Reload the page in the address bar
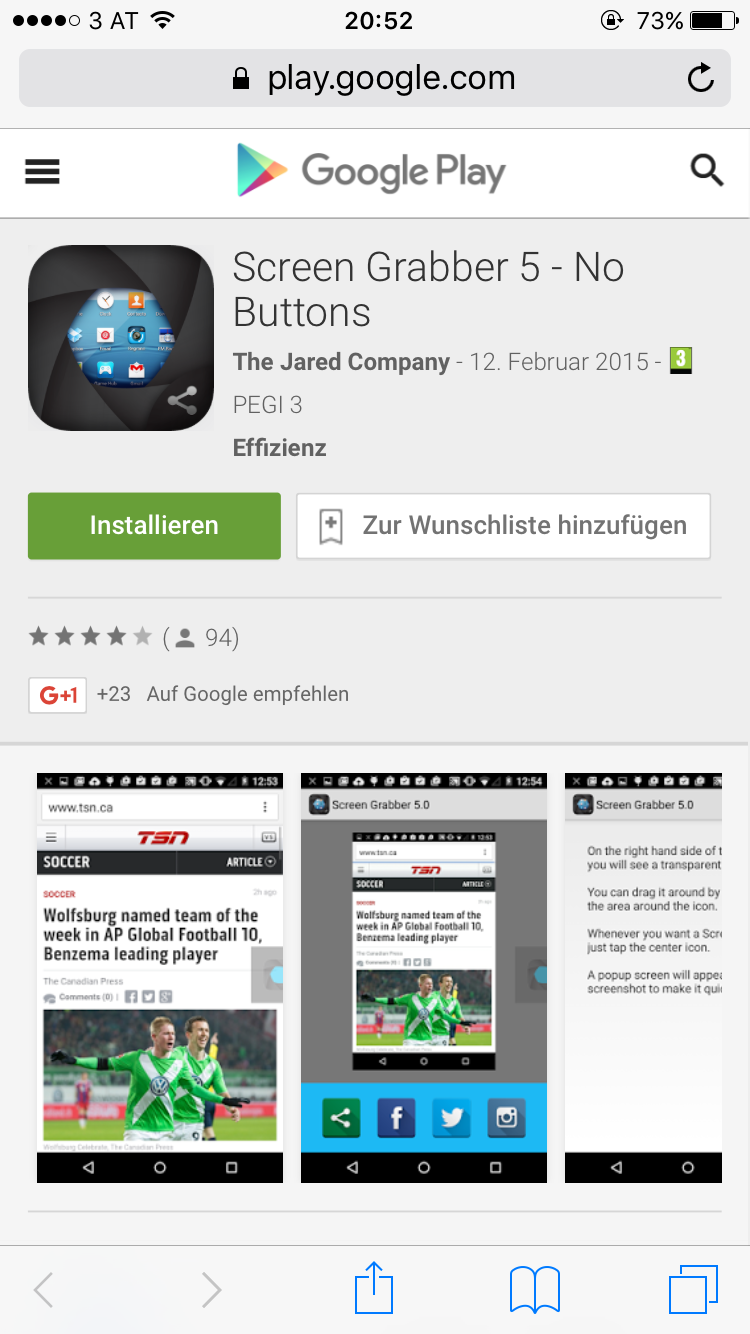Image resolution: width=750 pixels, height=1334 pixels. pos(701,78)
